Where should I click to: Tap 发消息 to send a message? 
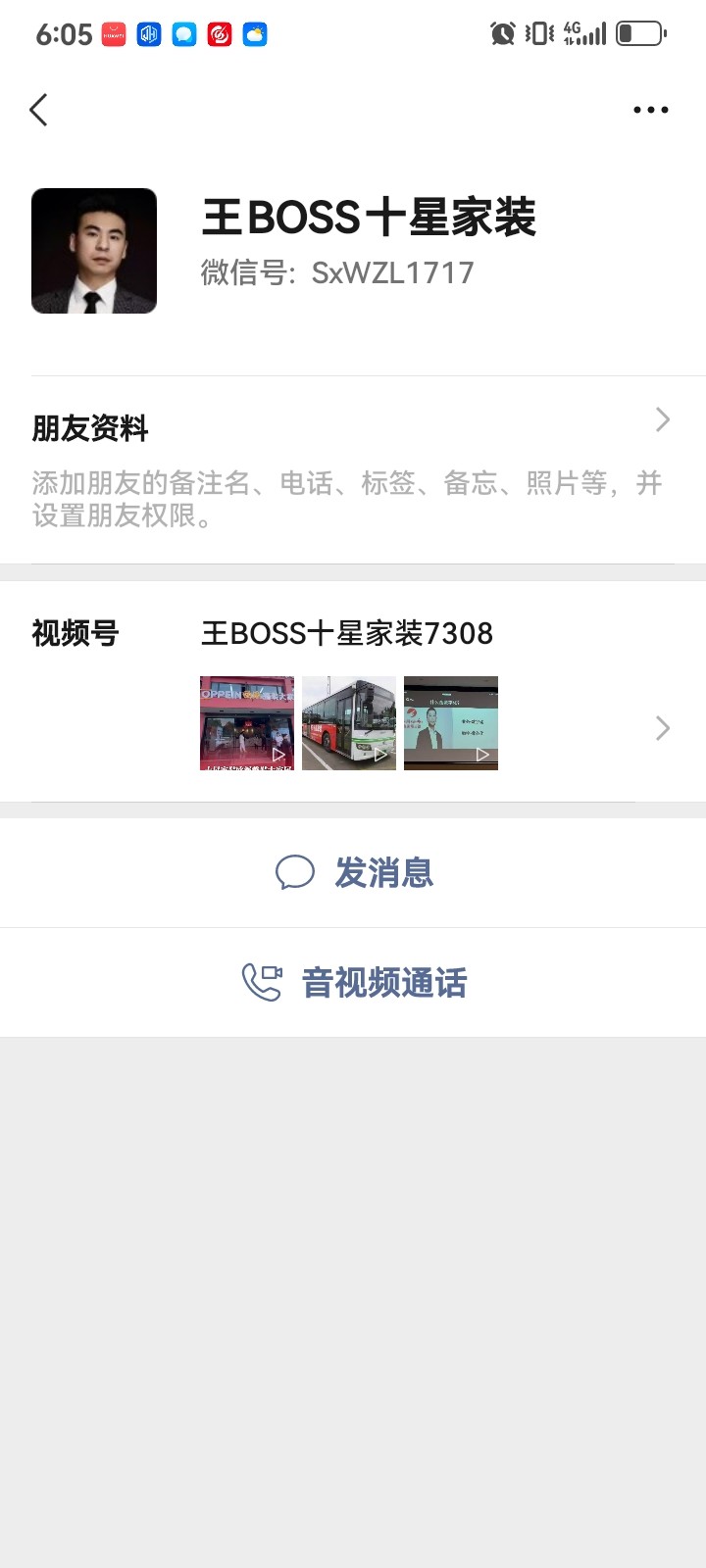coord(353,872)
